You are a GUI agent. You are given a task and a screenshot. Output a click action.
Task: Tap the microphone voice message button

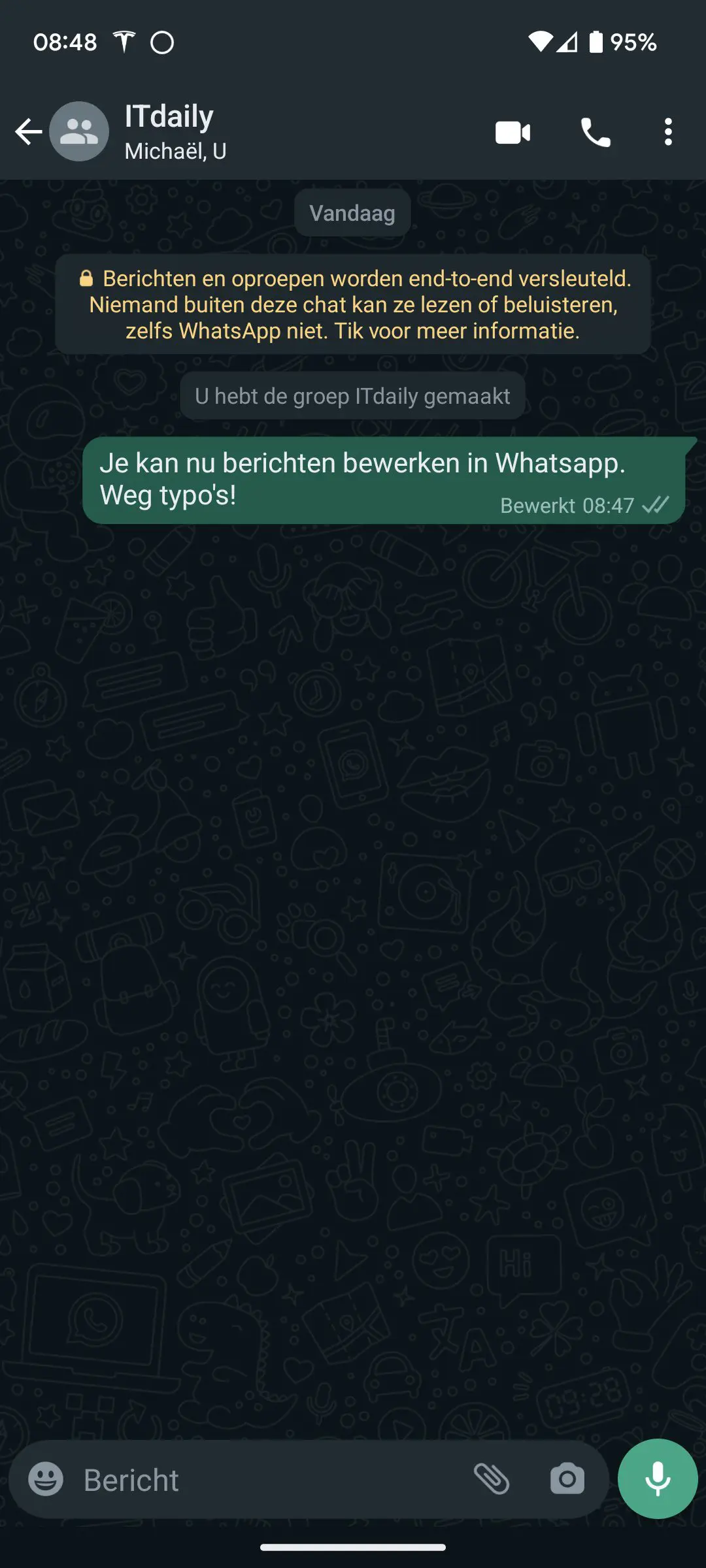click(x=658, y=1478)
